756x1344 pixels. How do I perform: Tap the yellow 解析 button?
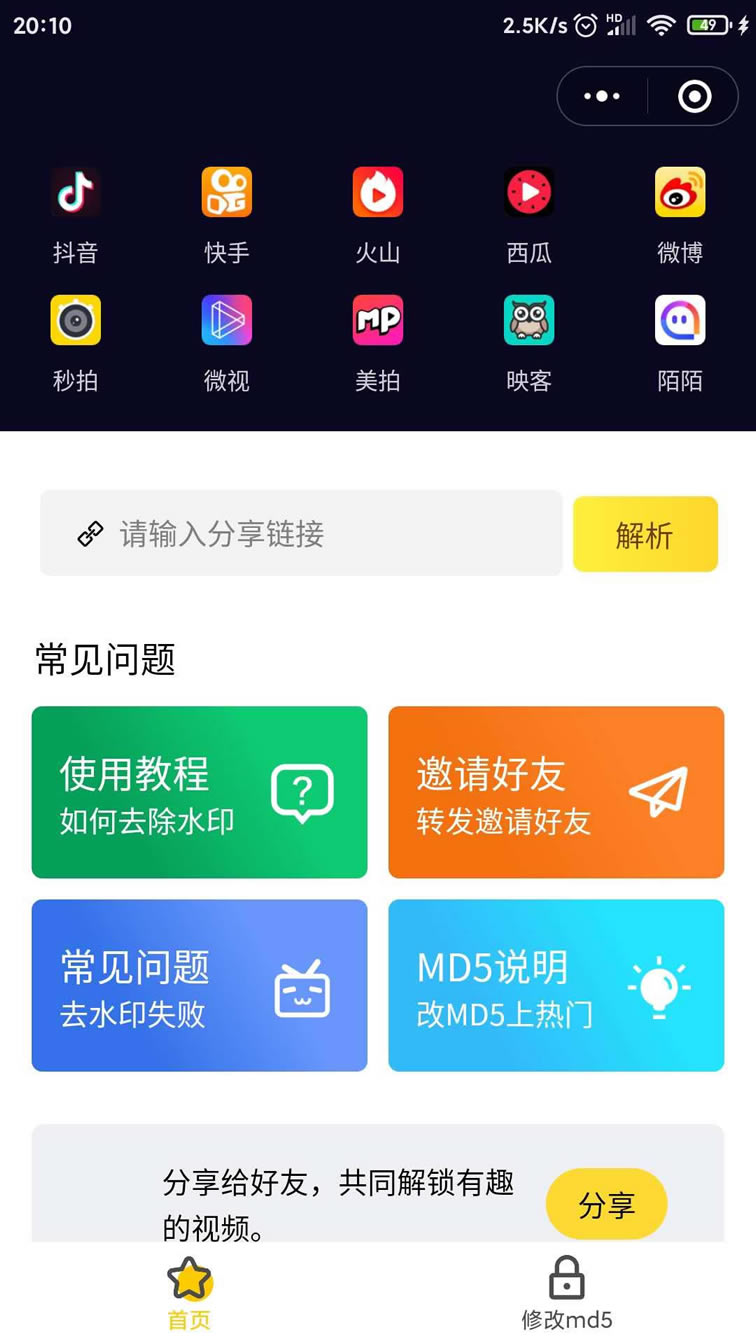(x=645, y=535)
